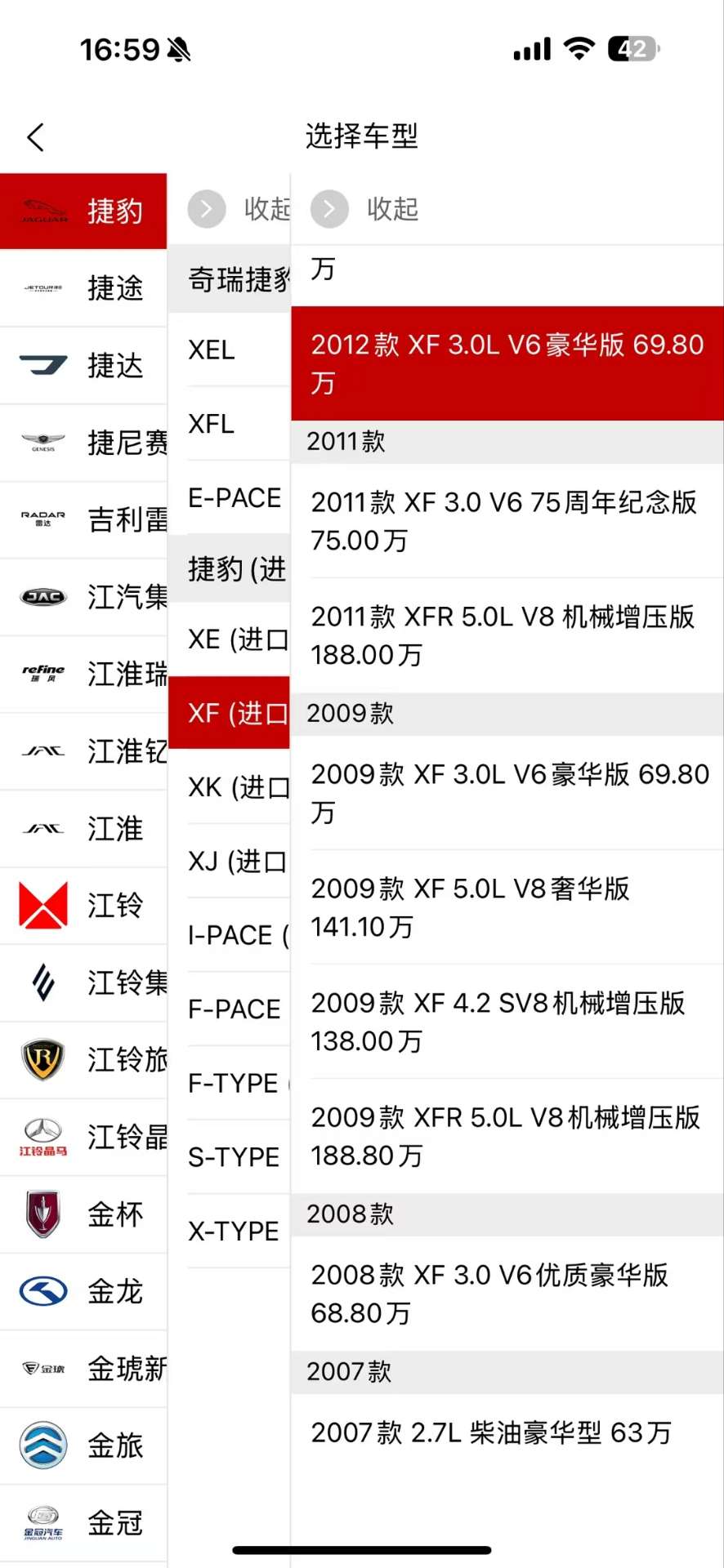Select 2012款 XF 3.0L V6 豪华版
This screenshot has height=1568, width=724.
click(x=507, y=363)
